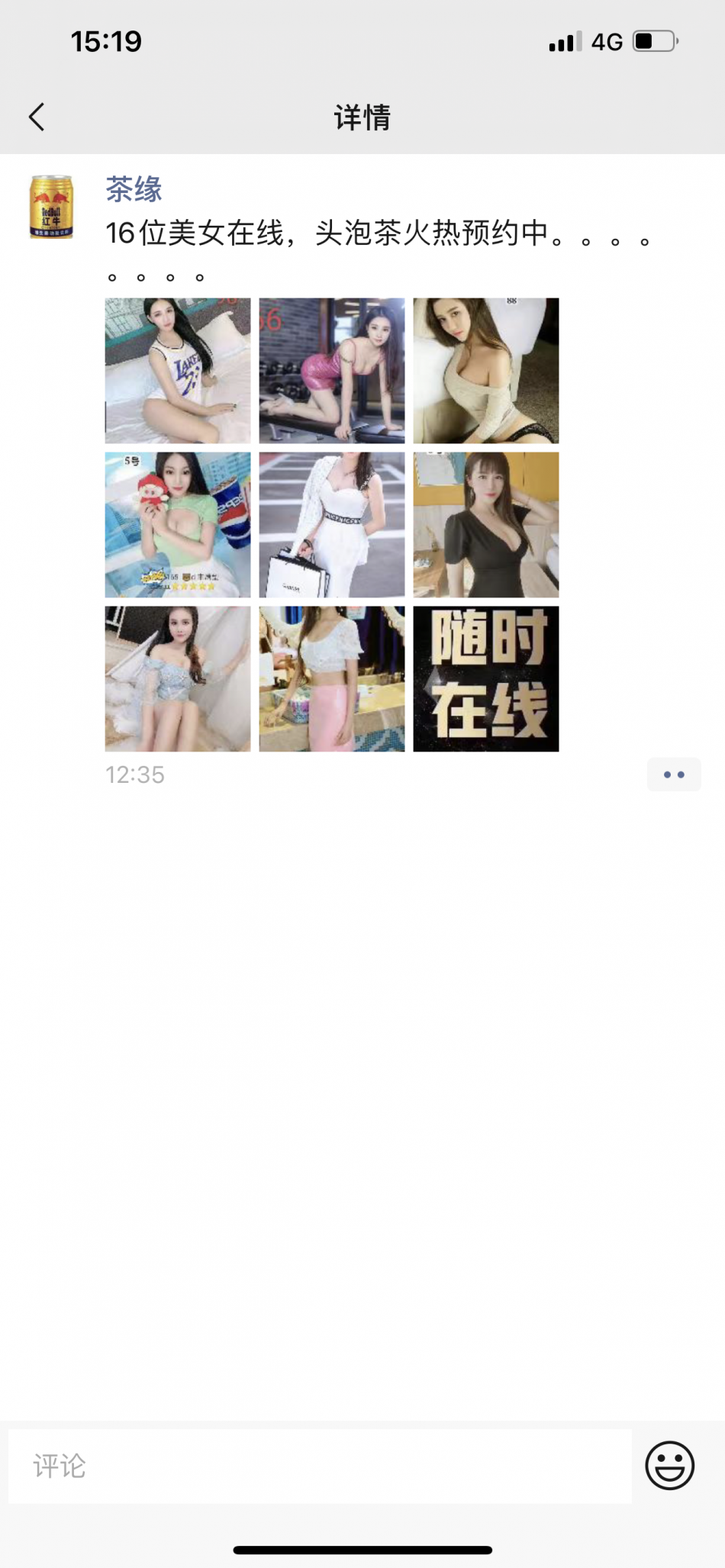Open the photo with pink skirt
The width and height of the screenshot is (725, 1568).
332,678
